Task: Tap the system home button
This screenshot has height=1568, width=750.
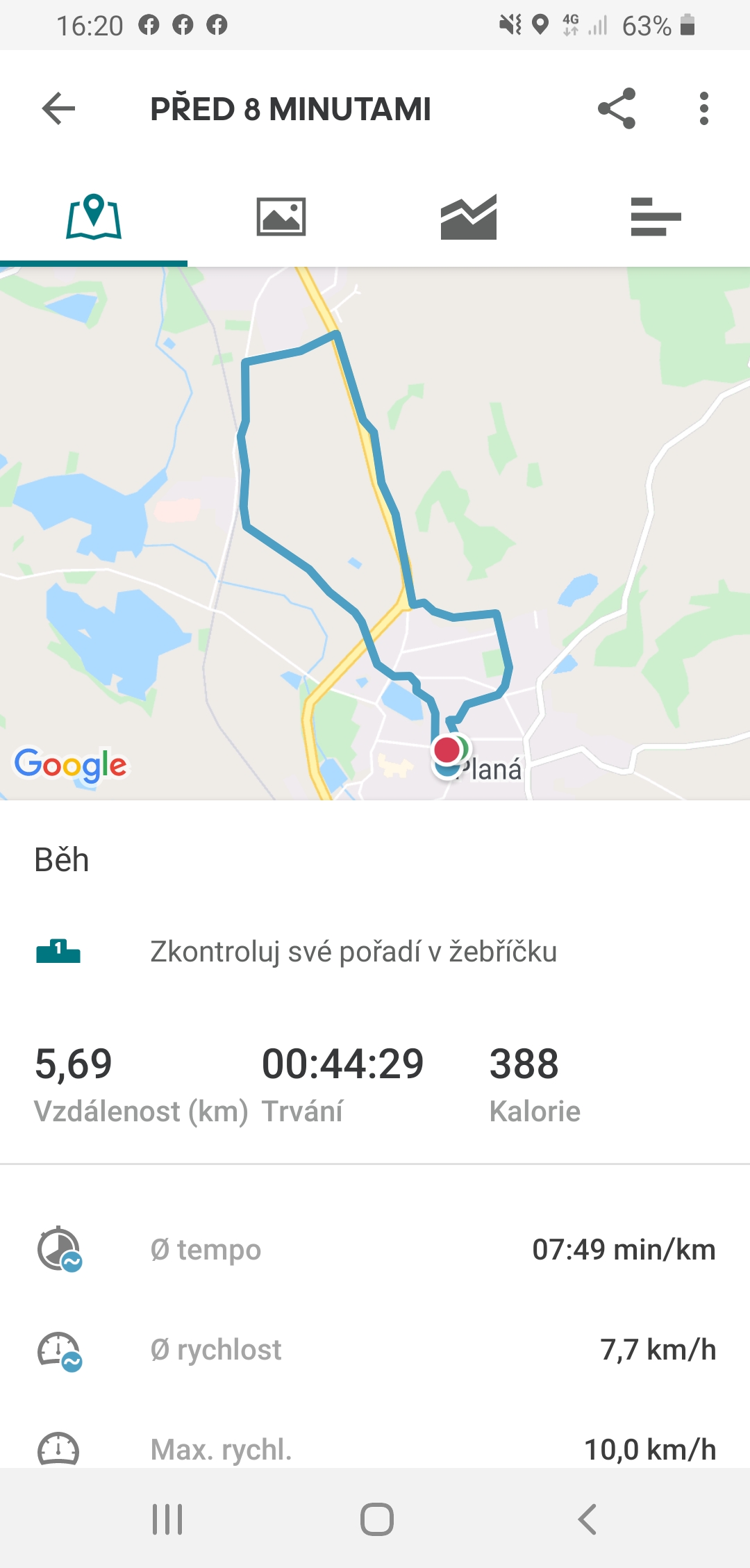Action: (376, 1519)
